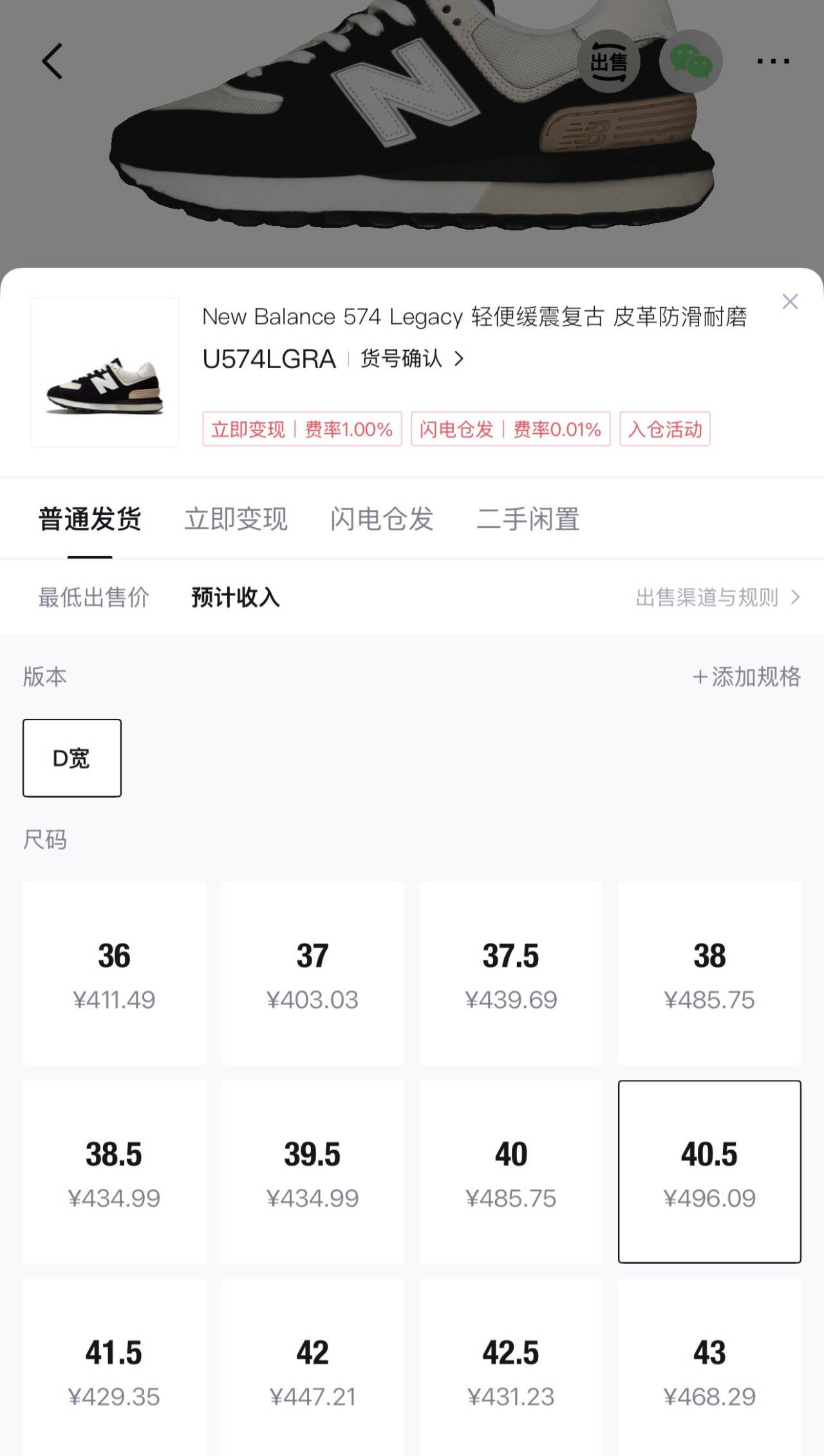Choose size 36 priced ¥411.49

coord(114,973)
